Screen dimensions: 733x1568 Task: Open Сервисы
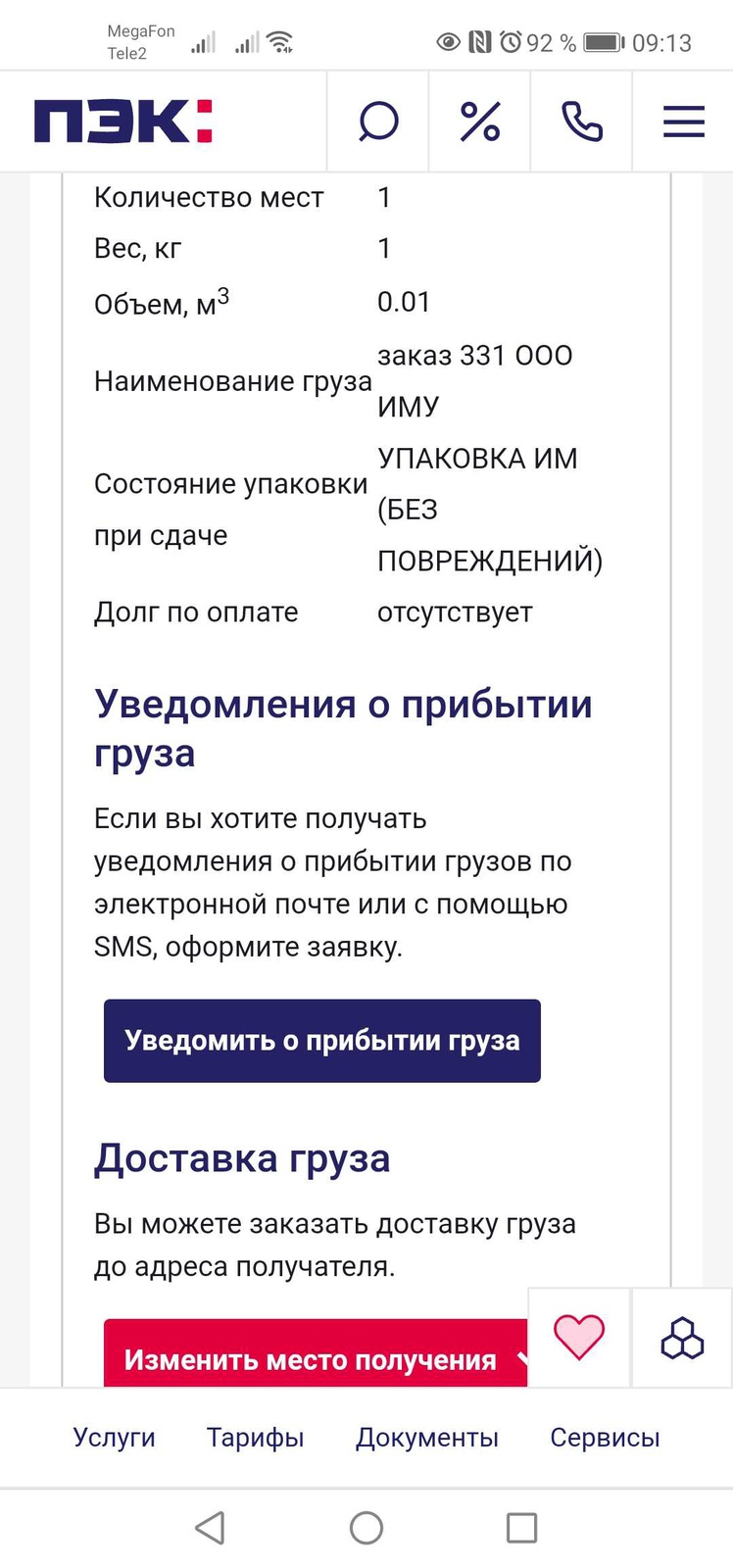605,1438
